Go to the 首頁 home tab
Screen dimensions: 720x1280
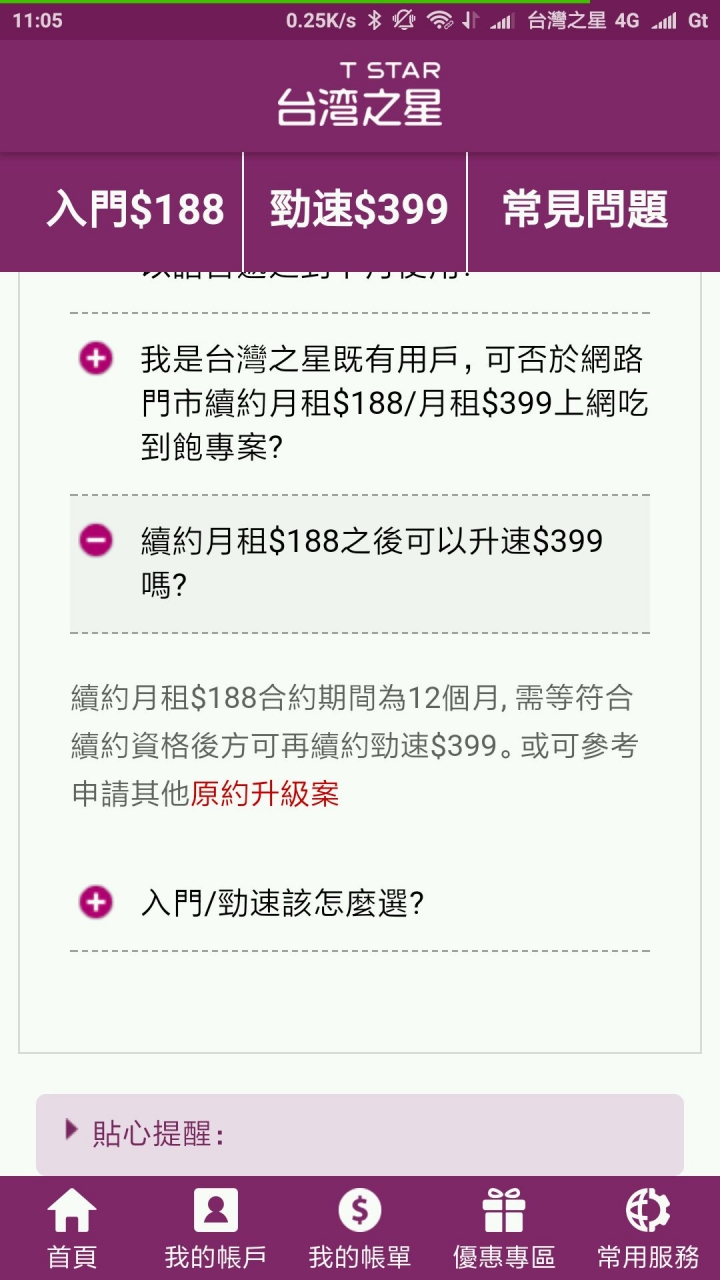[72, 1228]
